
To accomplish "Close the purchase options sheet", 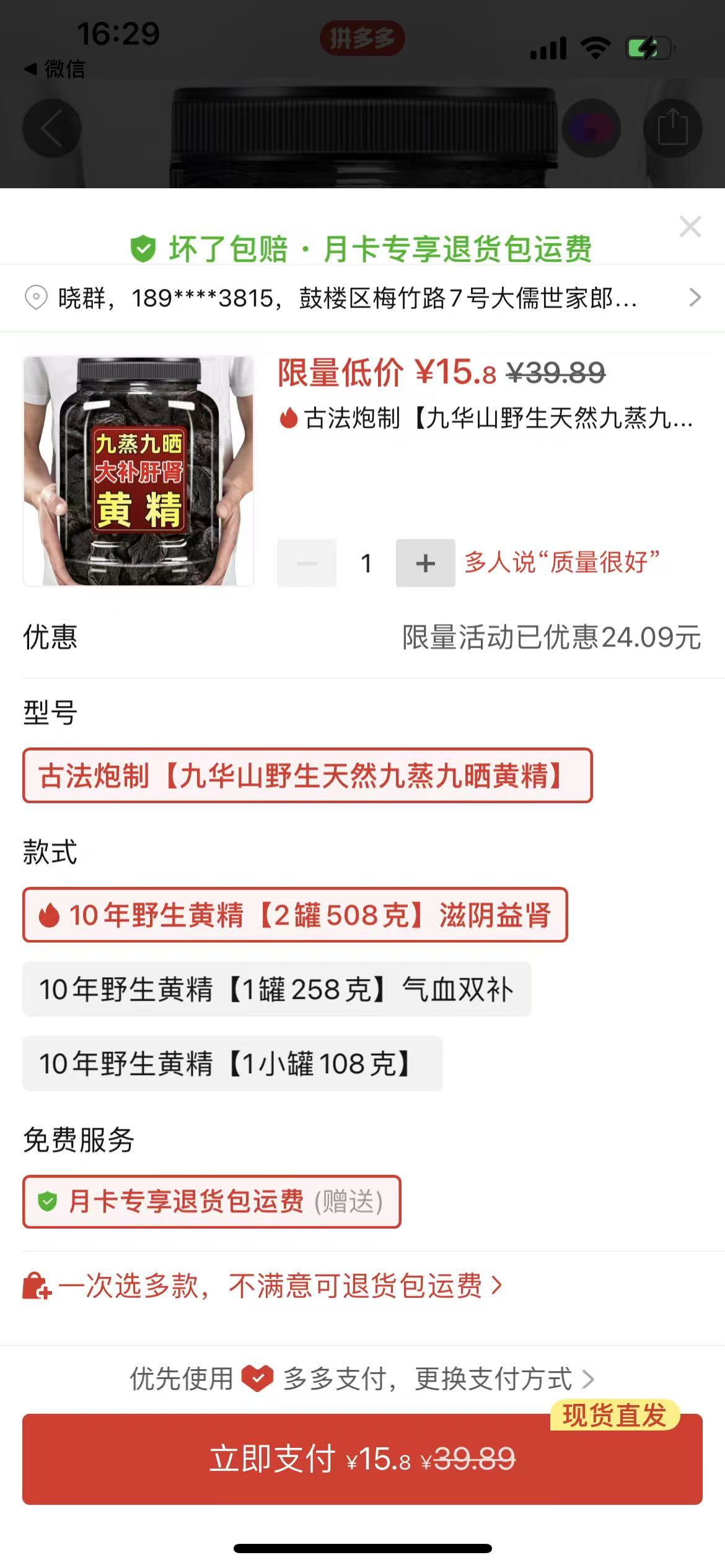I will pyautogui.click(x=690, y=227).
